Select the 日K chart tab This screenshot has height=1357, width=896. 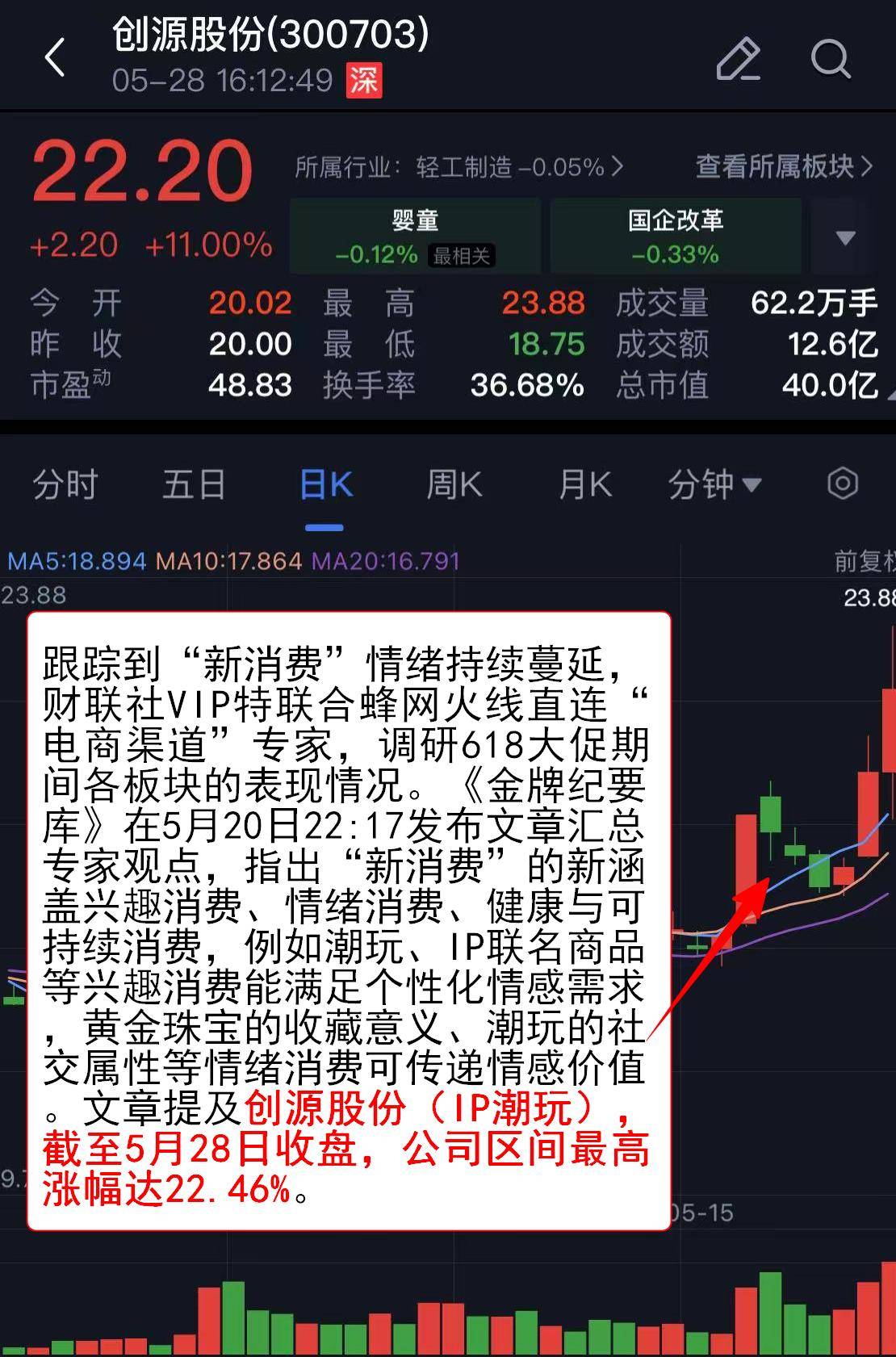click(325, 485)
